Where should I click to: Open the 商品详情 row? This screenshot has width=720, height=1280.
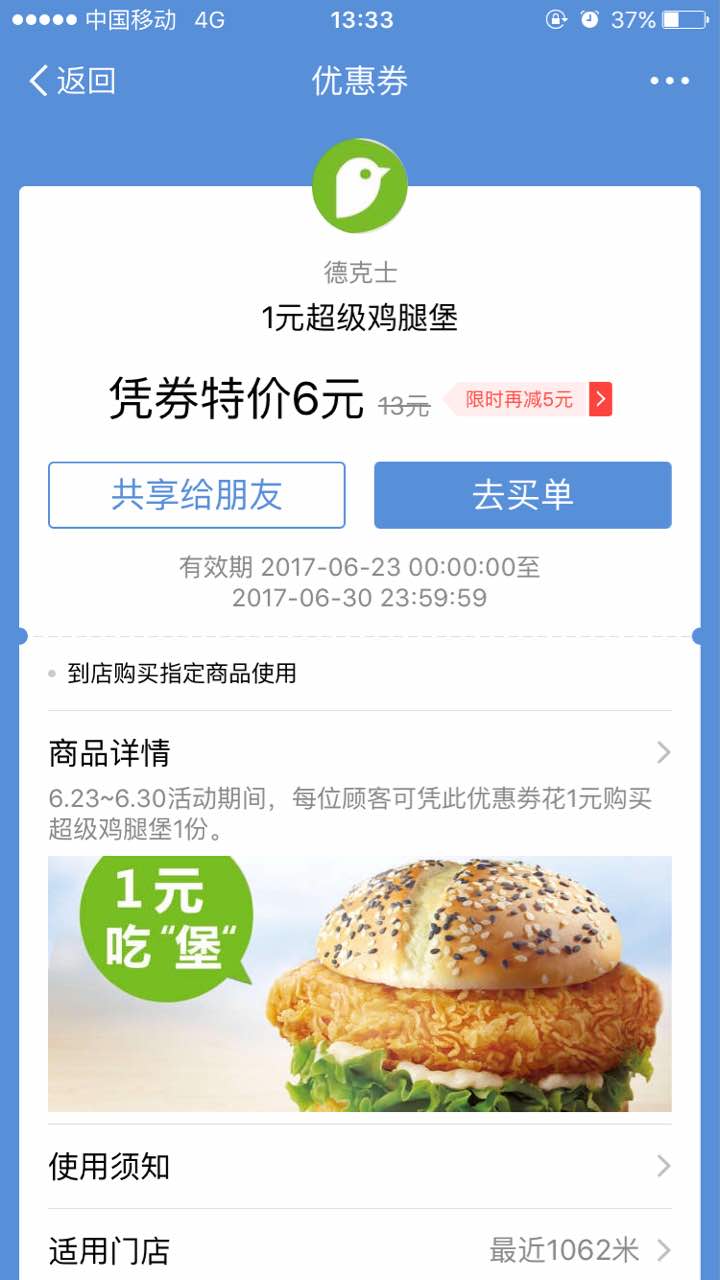coord(359,752)
